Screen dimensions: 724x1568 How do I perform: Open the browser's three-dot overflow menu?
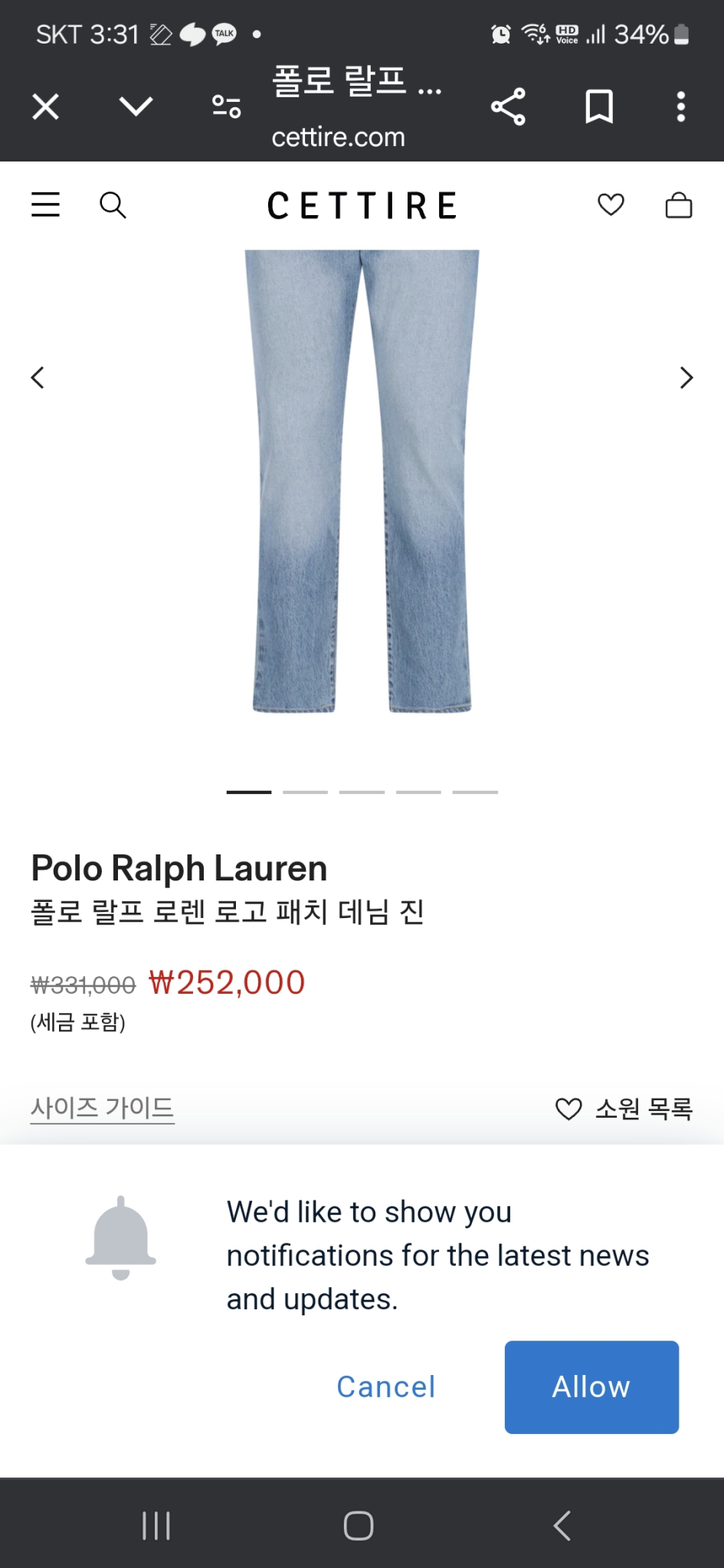click(x=680, y=107)
